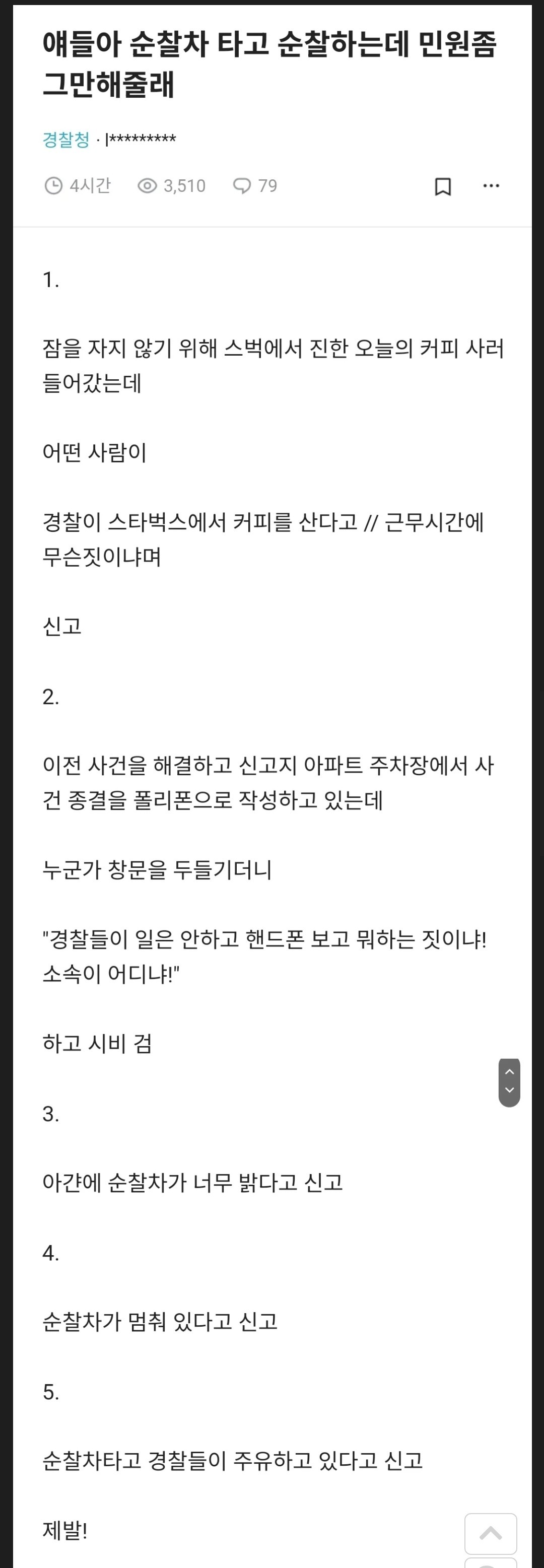Open the 경찰청 channel link
544x1568 pixels.
click(65, 140)
